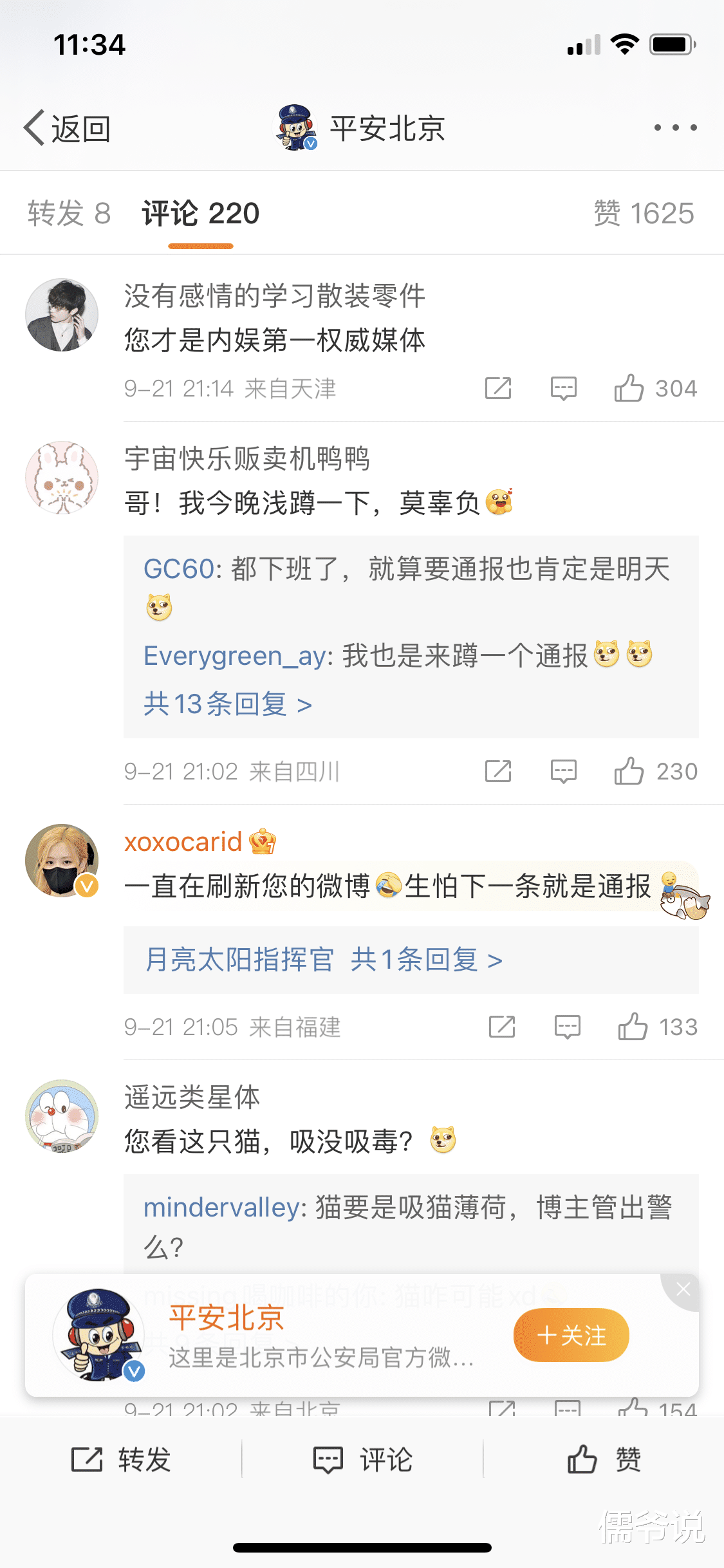Open the reply icon on xoxocarid's comment

pos(566,1026)
